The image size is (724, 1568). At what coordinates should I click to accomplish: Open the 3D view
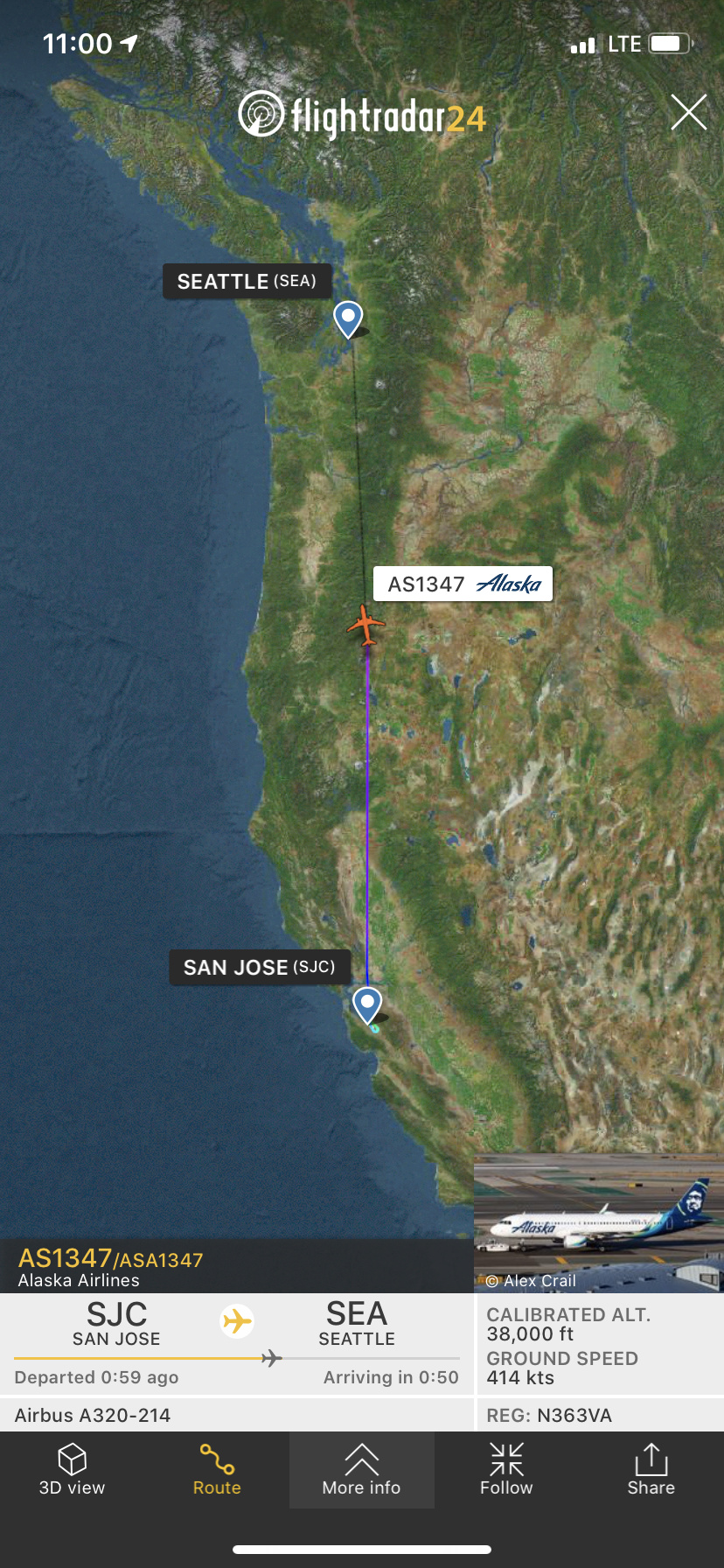(x=72, y=1470)
